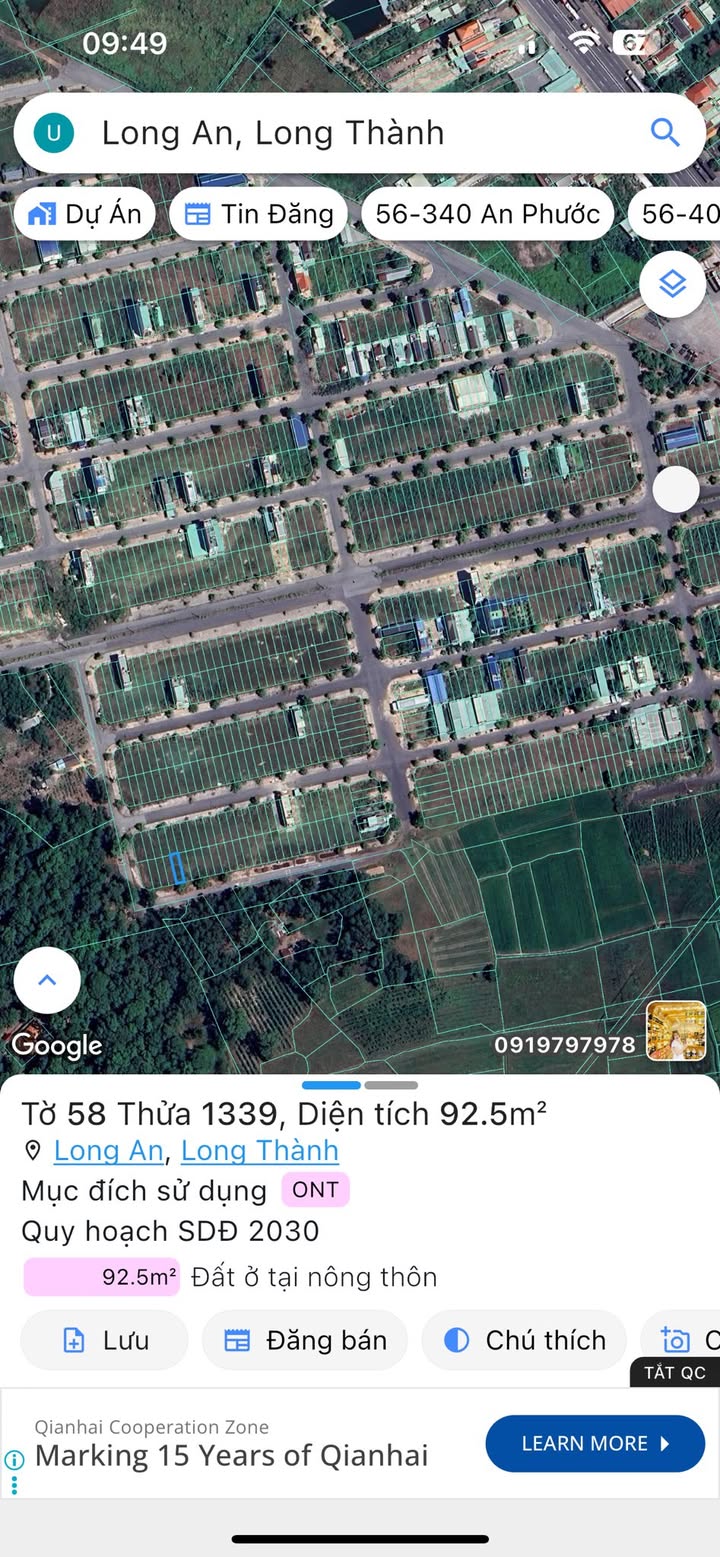Select the highlighted blue parcel on map

coord(178,867)
